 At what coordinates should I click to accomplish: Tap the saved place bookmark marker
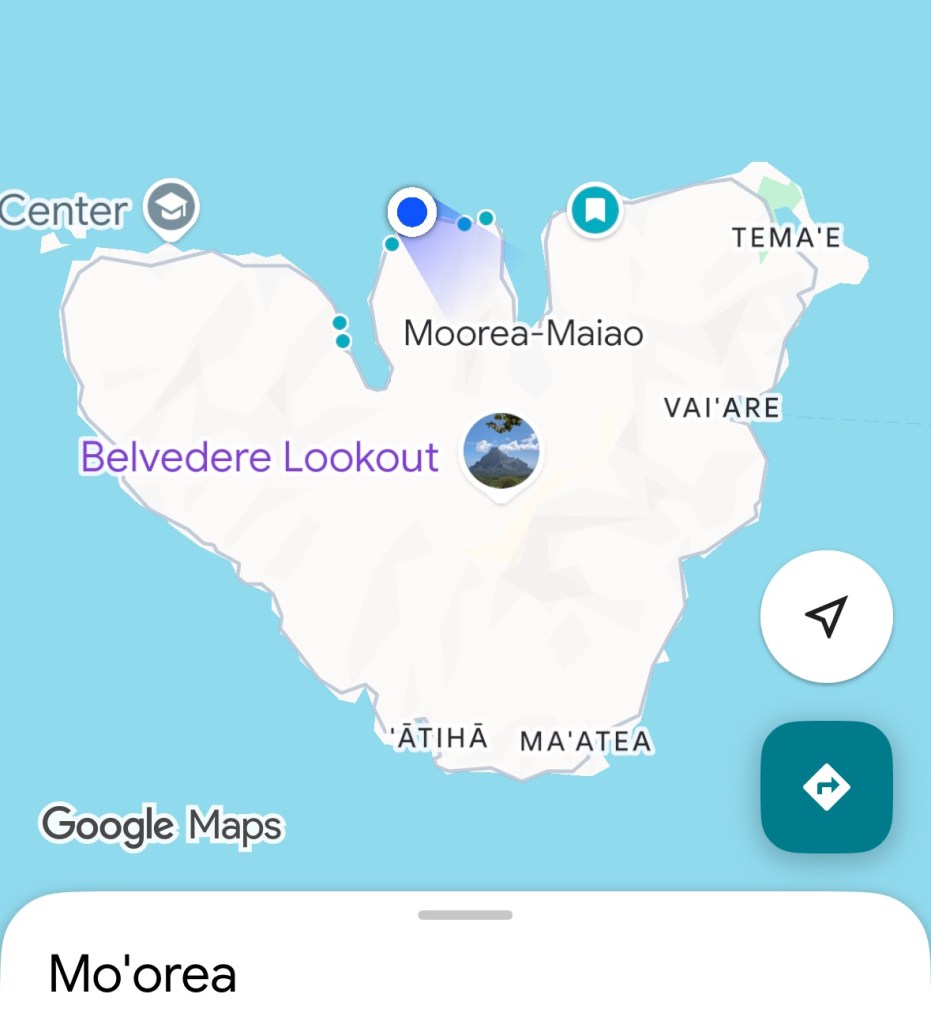point(594,209)
